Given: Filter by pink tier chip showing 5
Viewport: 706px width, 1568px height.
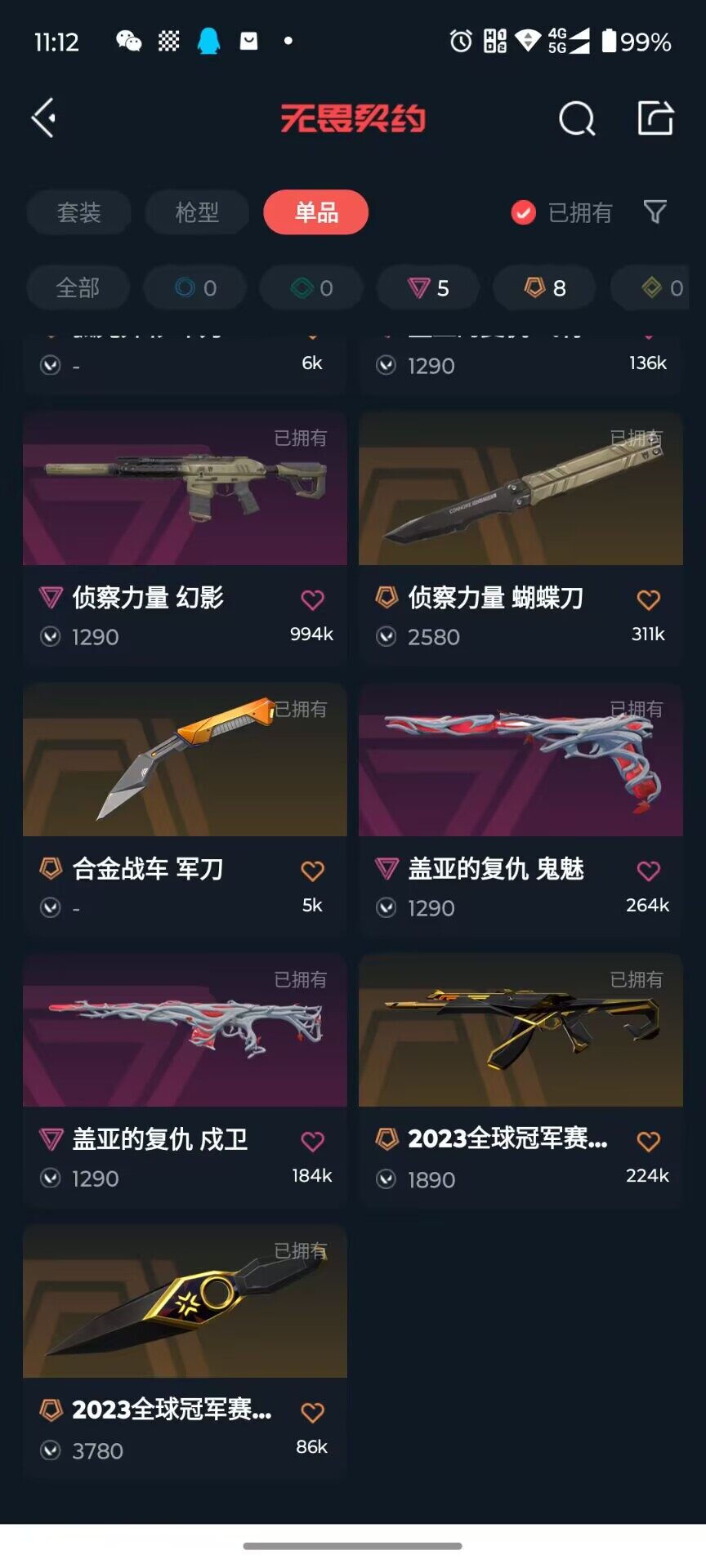Looking at the screenshot, I should tap(428, 287).
